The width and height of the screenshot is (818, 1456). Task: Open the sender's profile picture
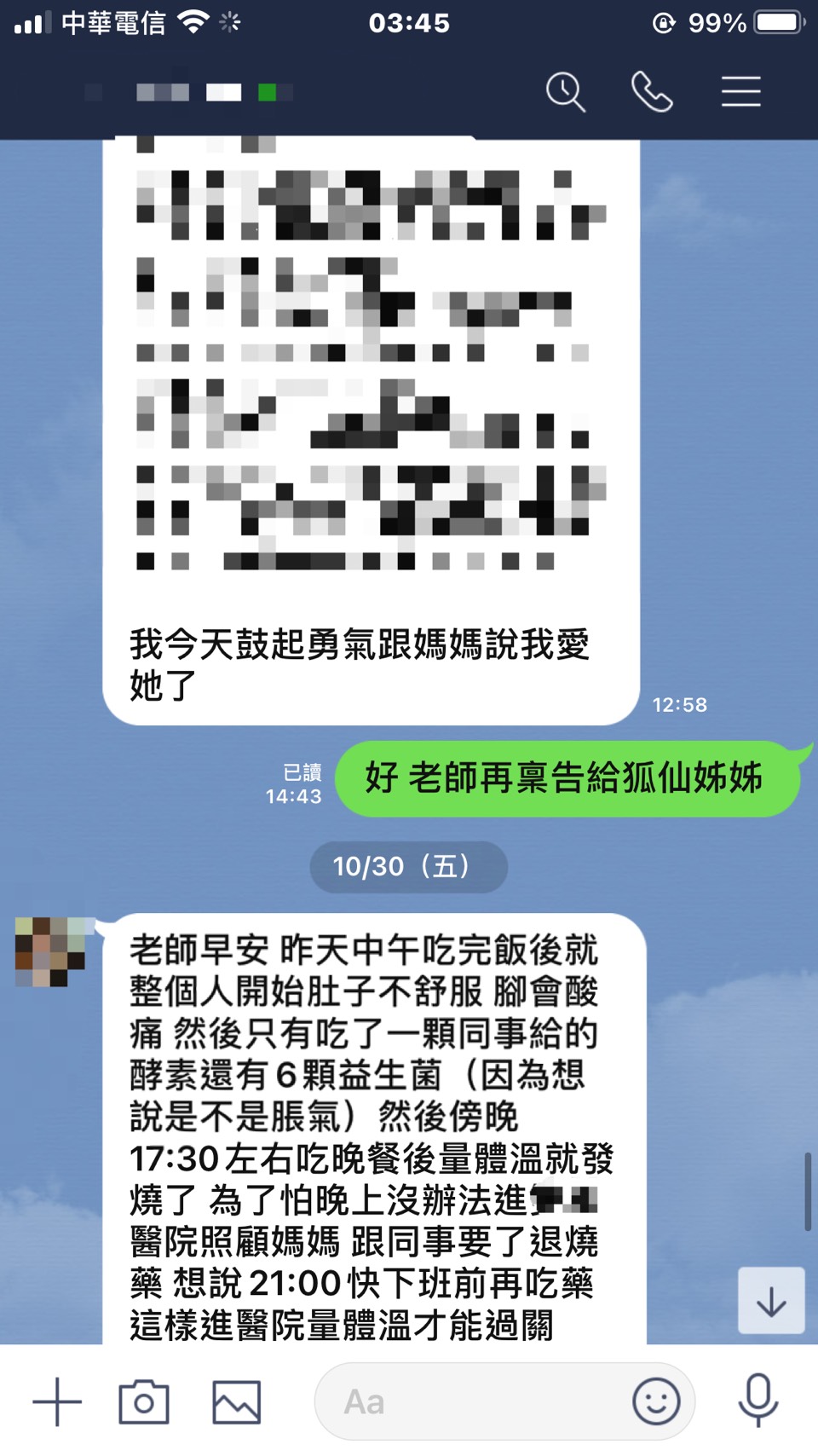coord(50,951)
